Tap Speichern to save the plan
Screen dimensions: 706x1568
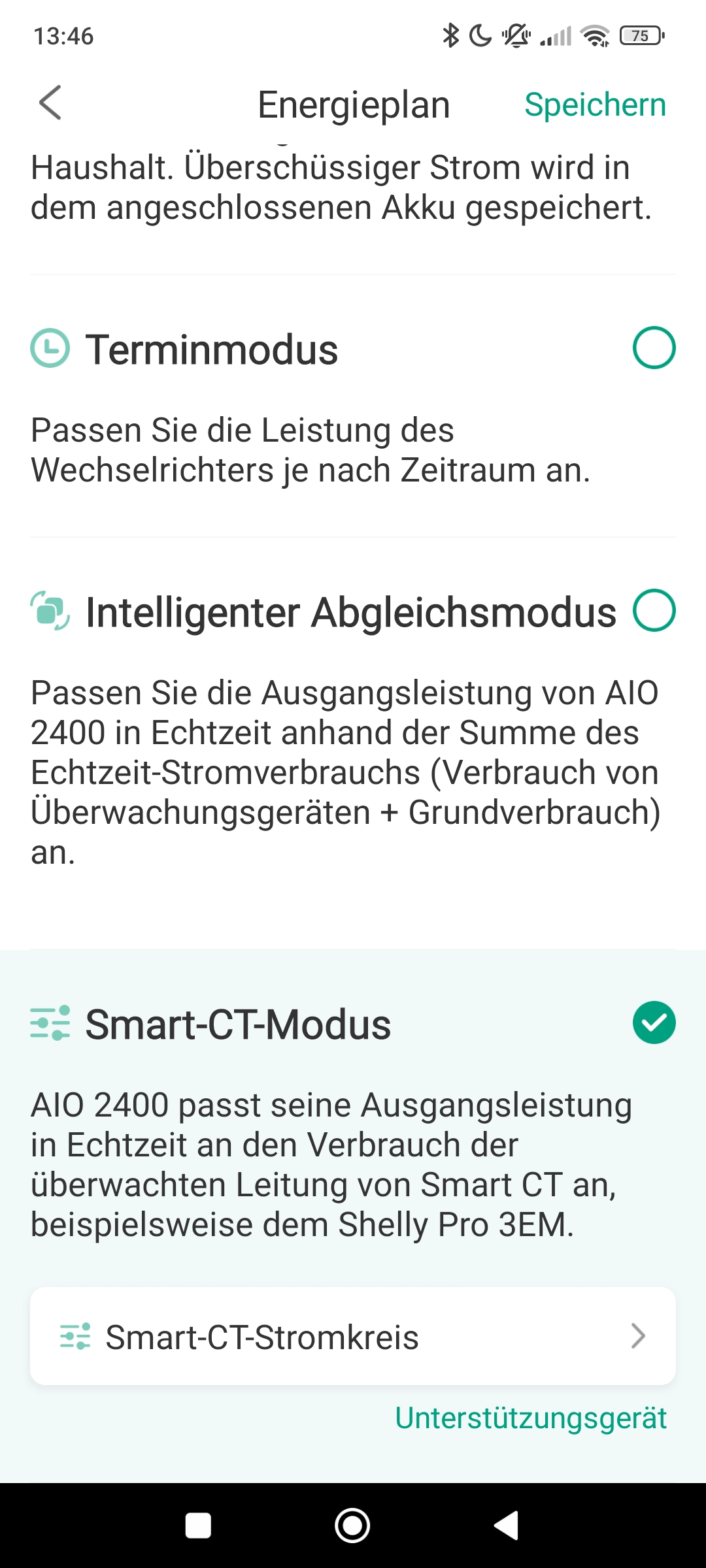(x=595, y=105)
